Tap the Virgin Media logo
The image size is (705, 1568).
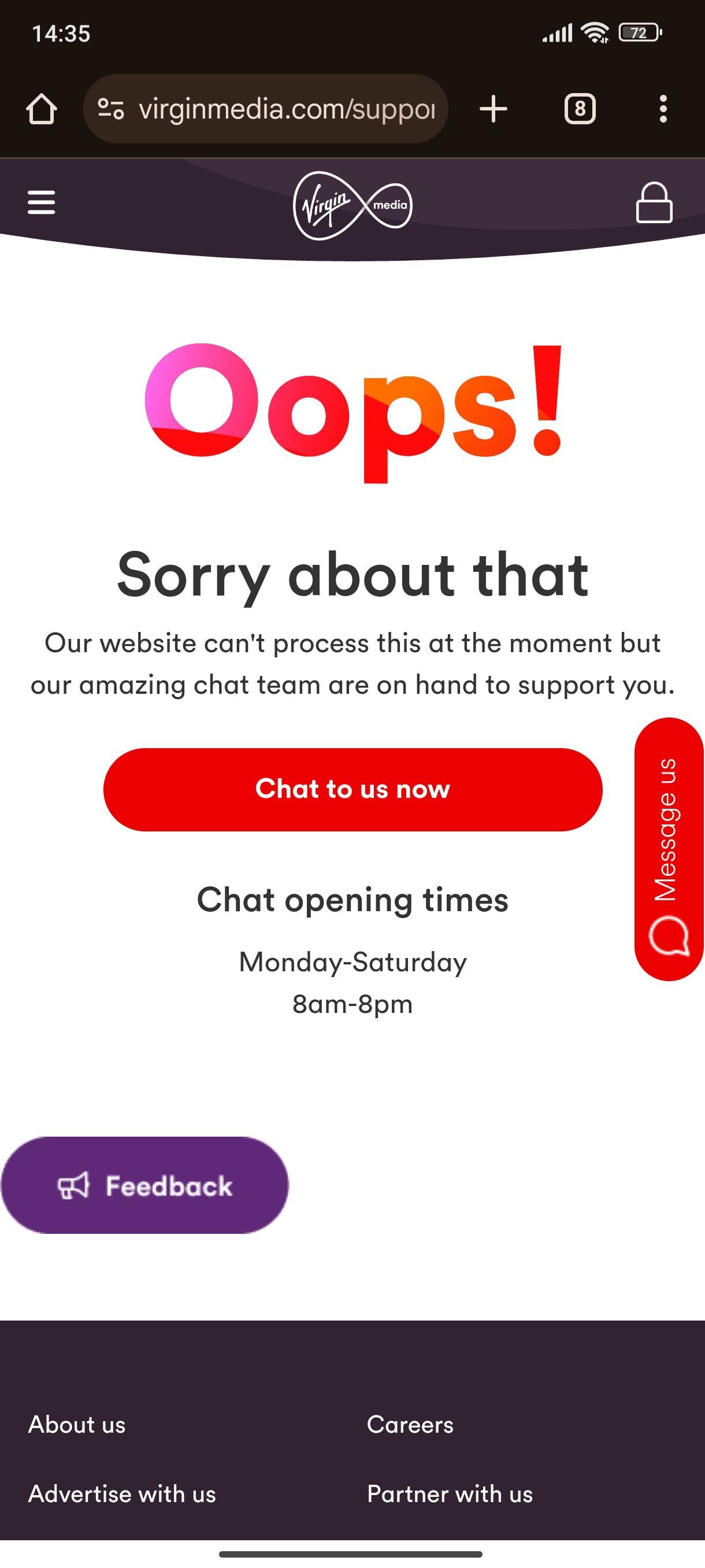click(x=352, y=206)
